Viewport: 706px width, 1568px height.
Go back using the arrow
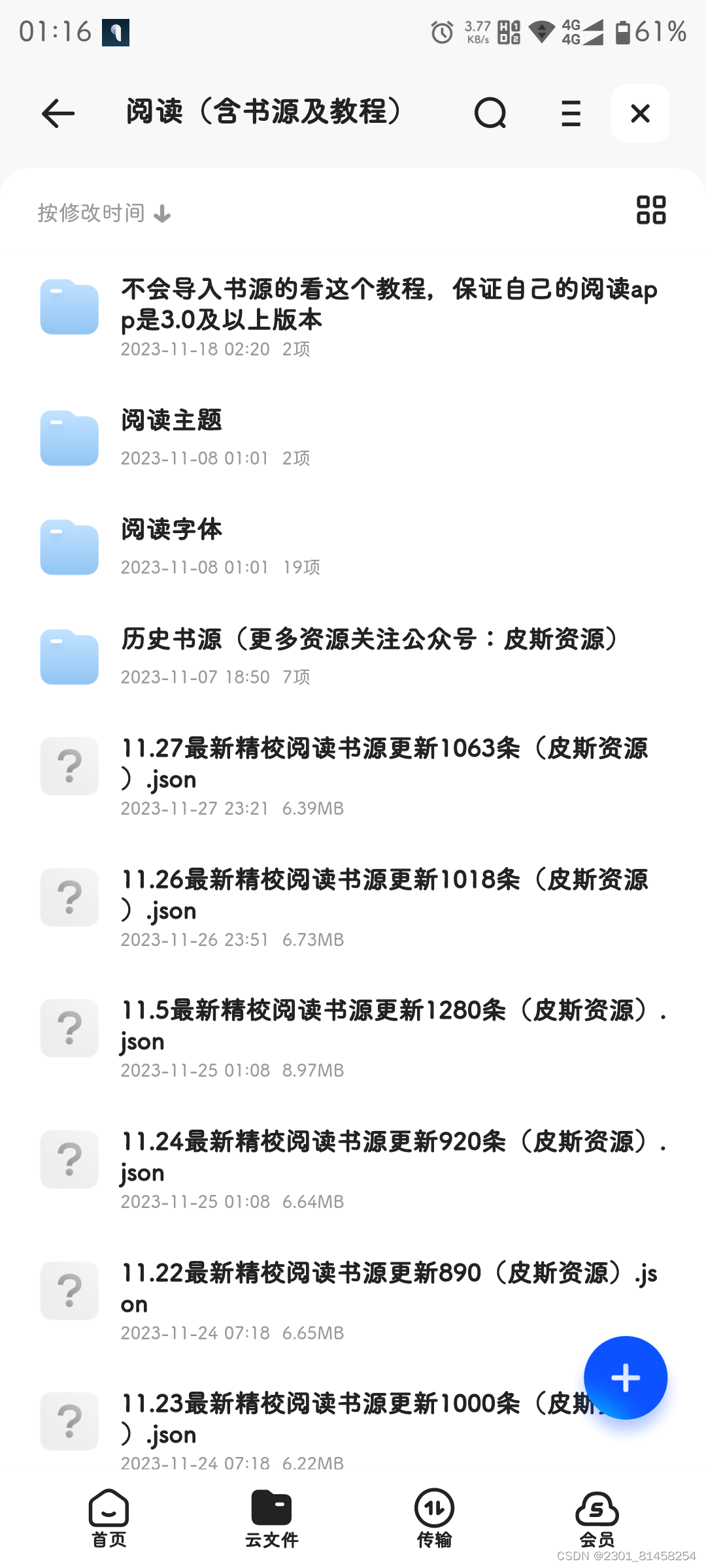point(58,114)
